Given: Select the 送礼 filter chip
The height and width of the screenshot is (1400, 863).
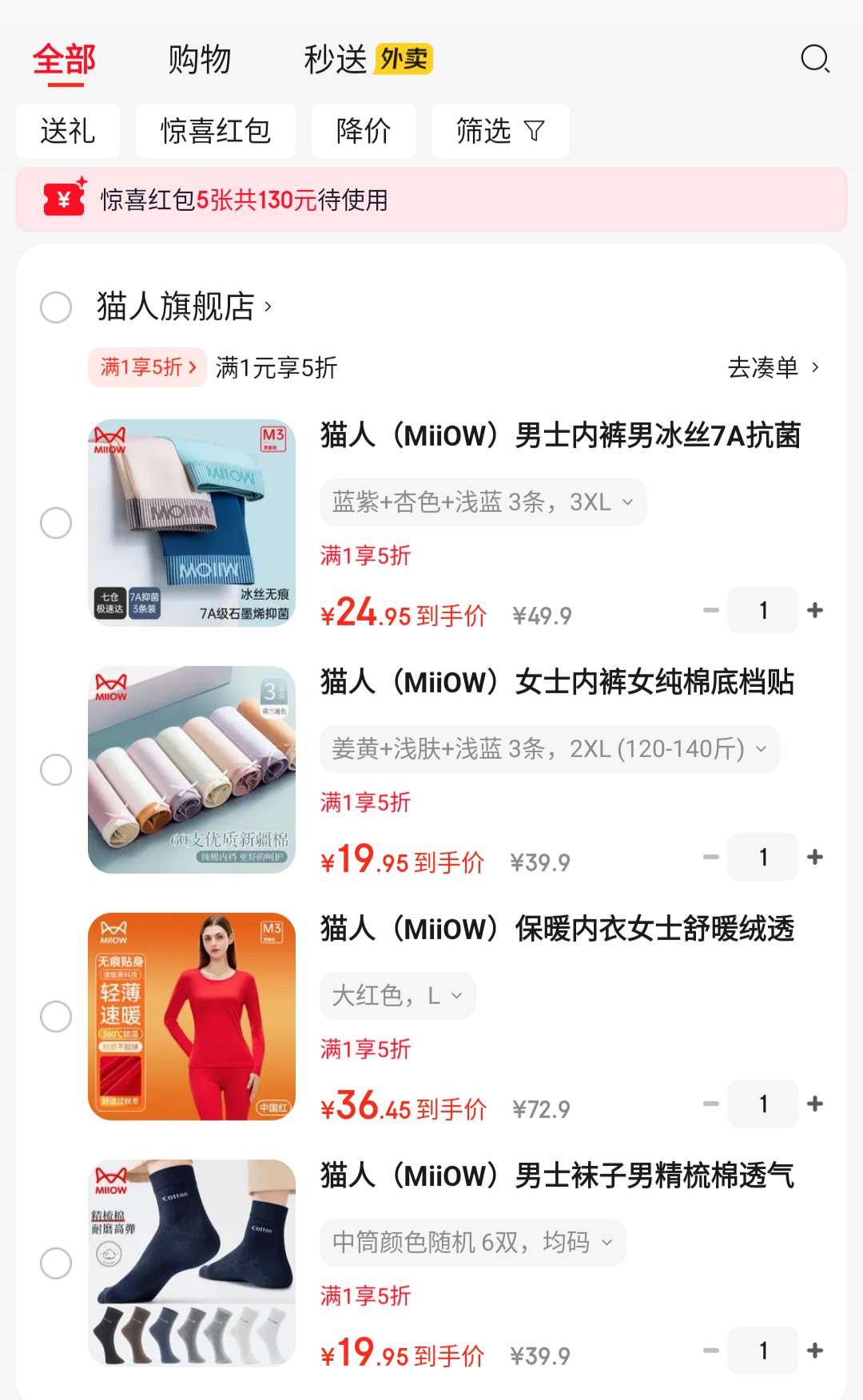Looking at the screenshot, I should tap(68, 131).
